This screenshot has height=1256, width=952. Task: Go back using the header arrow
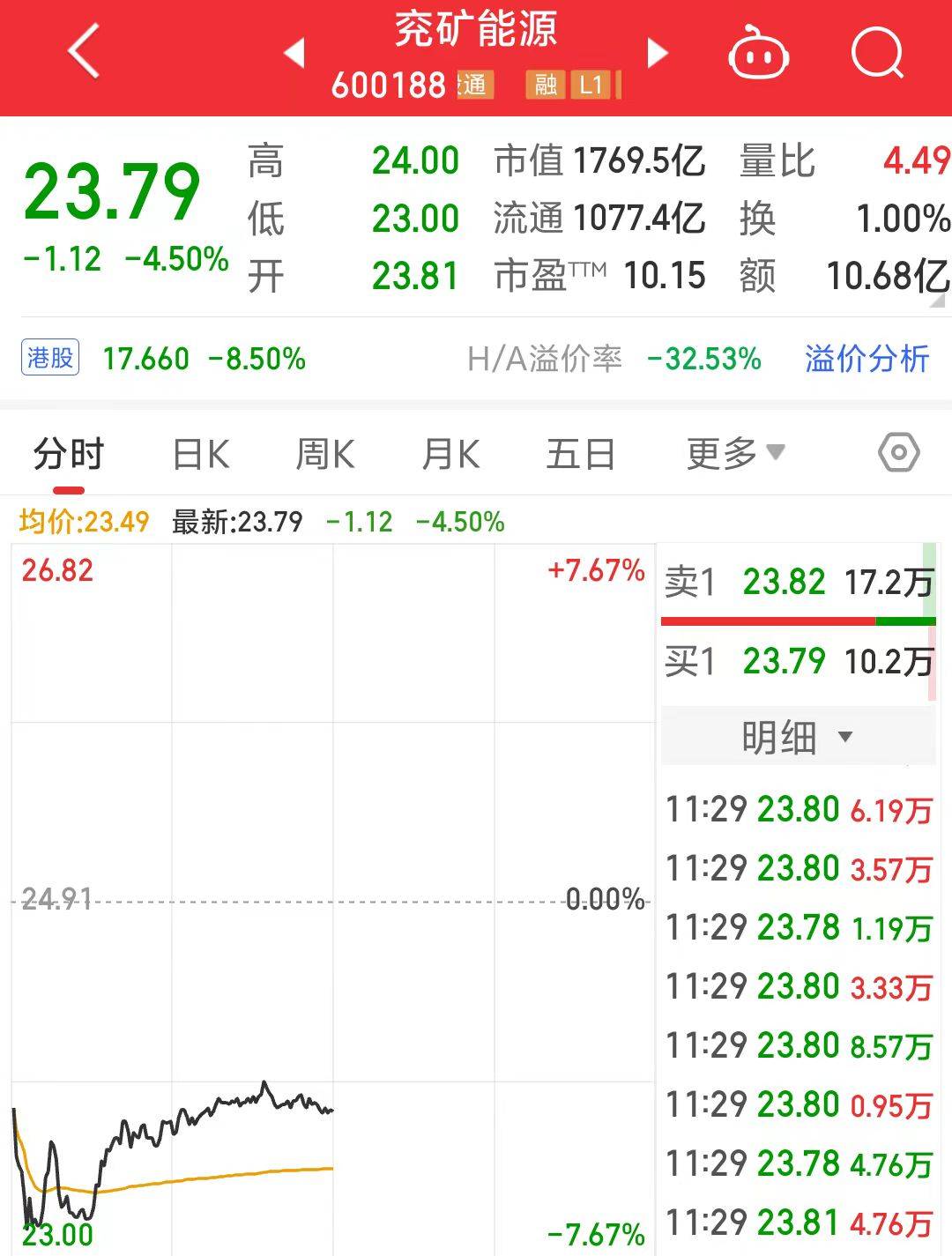pos(85,52)
